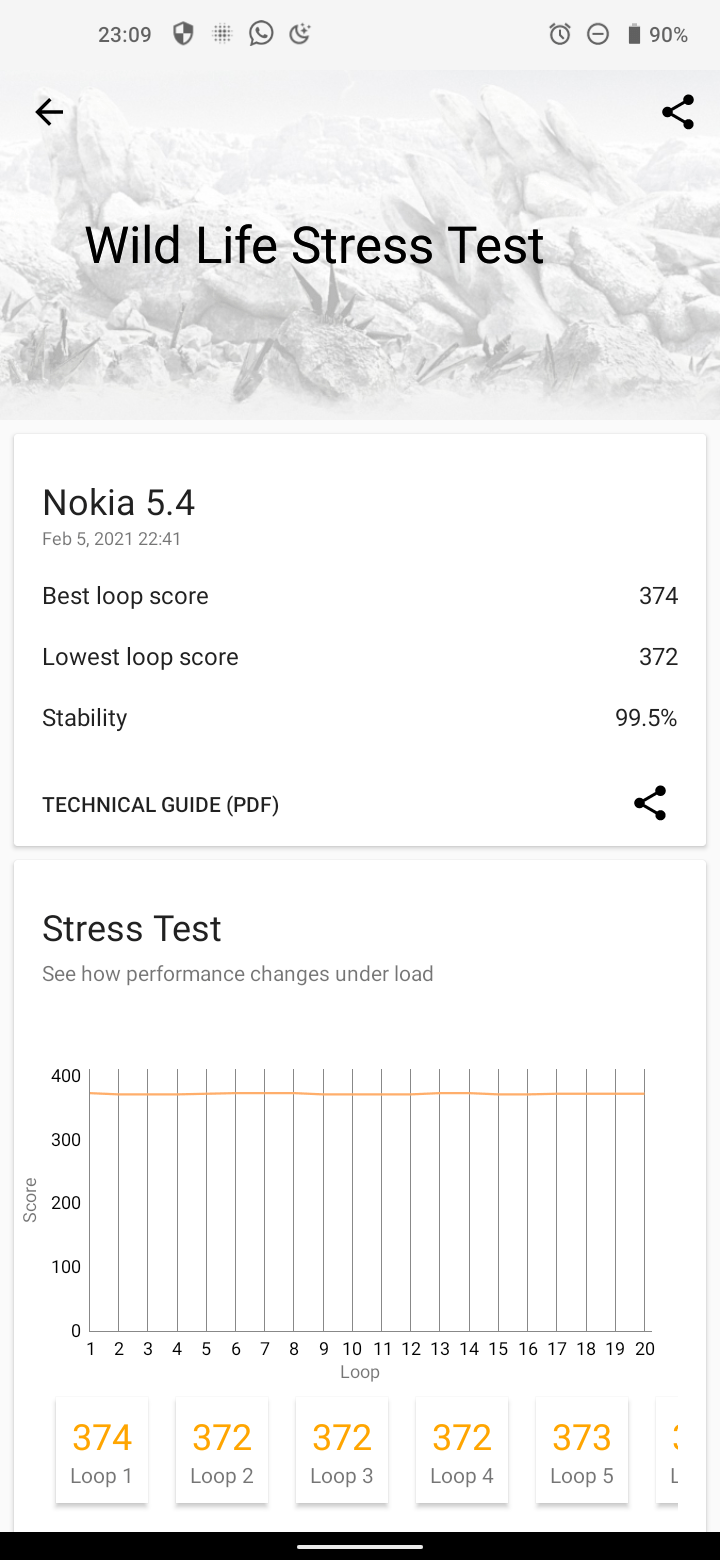Viewport: 720px width, 1560px height.
Task: Open the Technical Guide (PDF)
Action: (x=161, y=805)
